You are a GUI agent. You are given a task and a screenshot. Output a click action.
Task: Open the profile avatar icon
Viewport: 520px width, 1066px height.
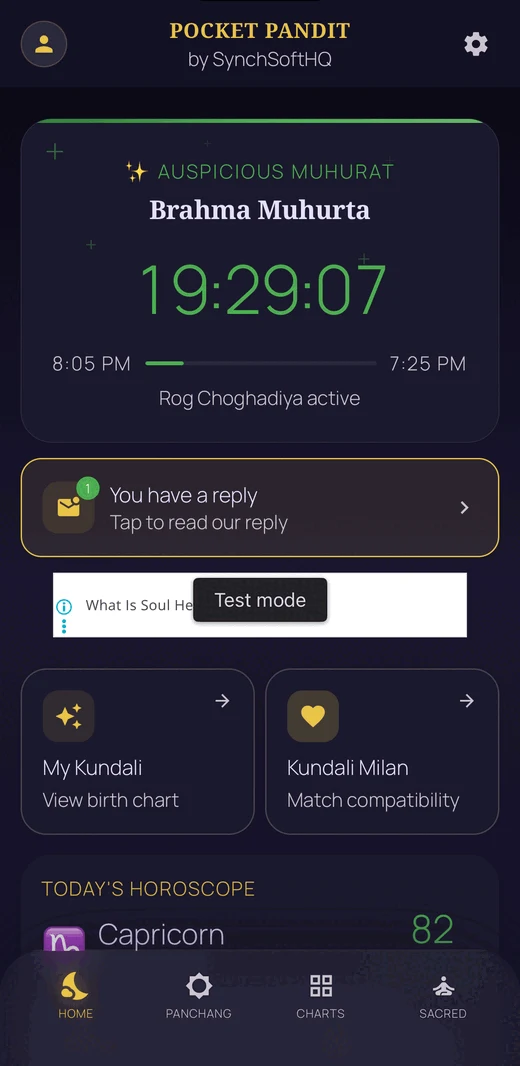coord(44,44)
